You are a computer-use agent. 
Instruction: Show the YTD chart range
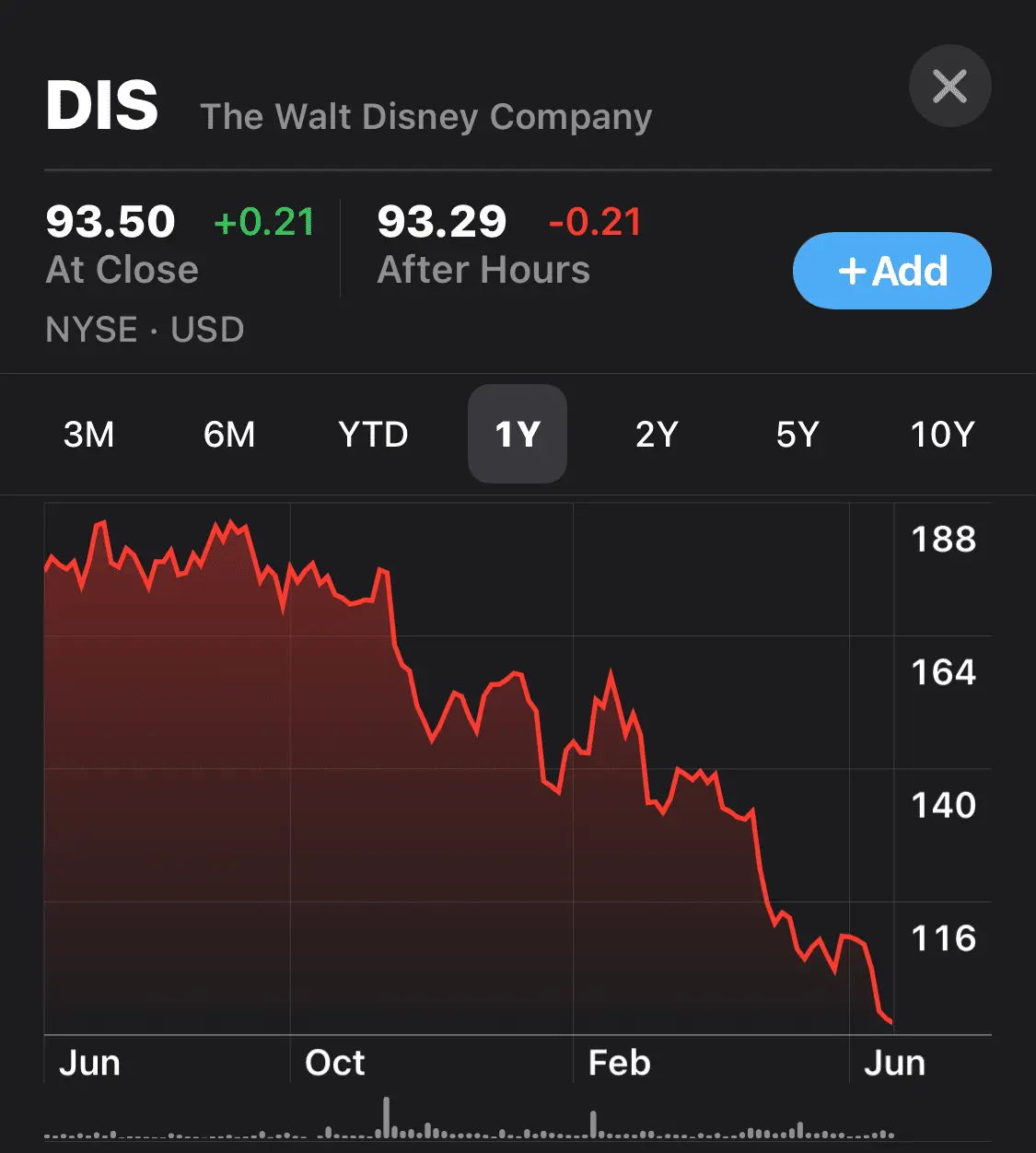[x=373, y=434]
